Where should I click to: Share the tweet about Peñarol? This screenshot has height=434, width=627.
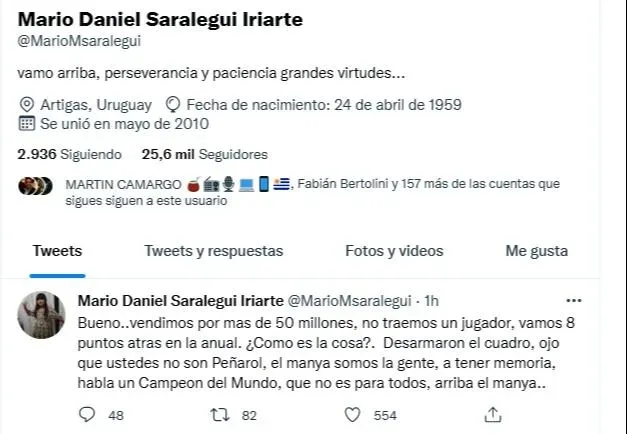point(492,414)
